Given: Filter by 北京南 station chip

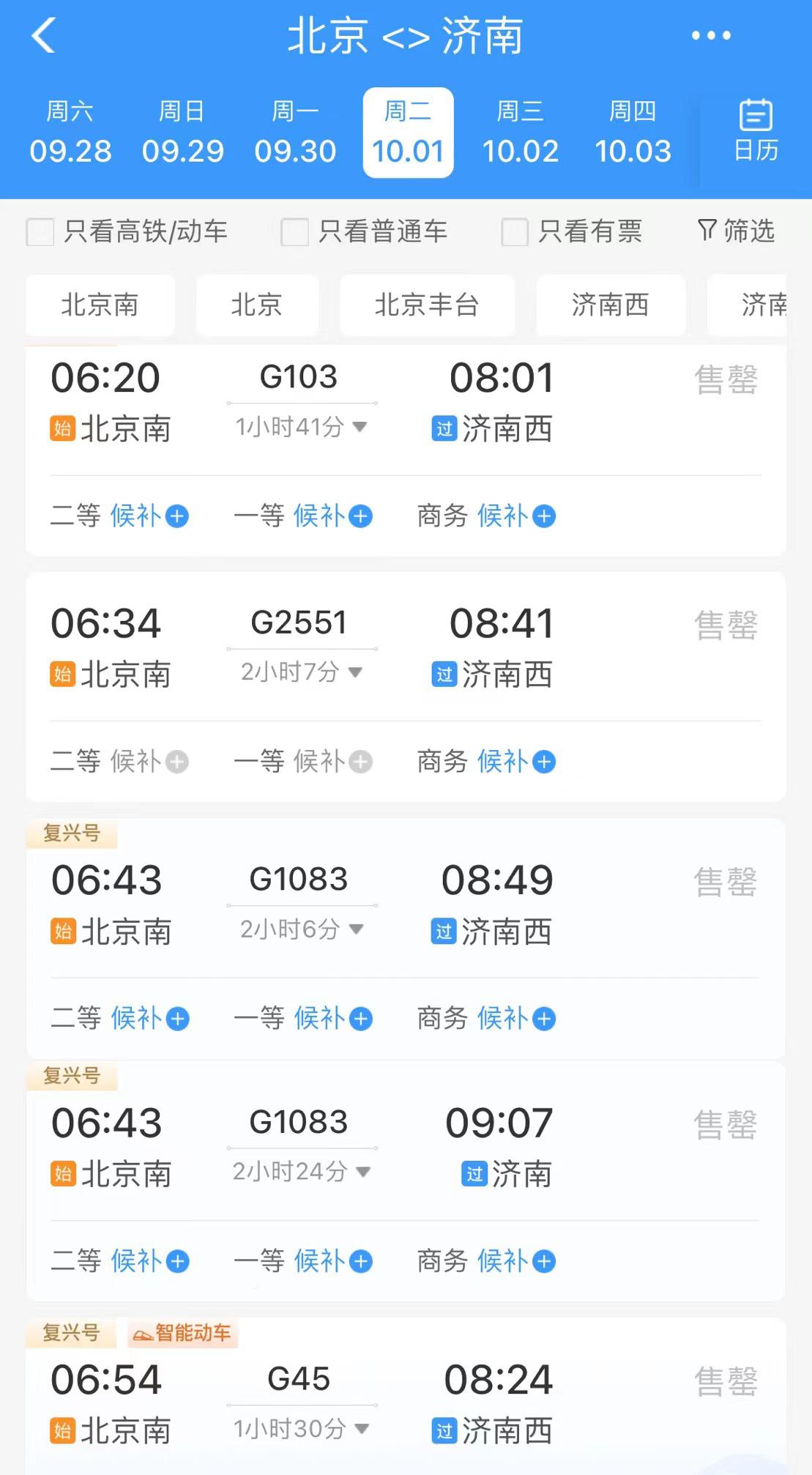Looking at the screenshot, I should click(x=100, y=305).
